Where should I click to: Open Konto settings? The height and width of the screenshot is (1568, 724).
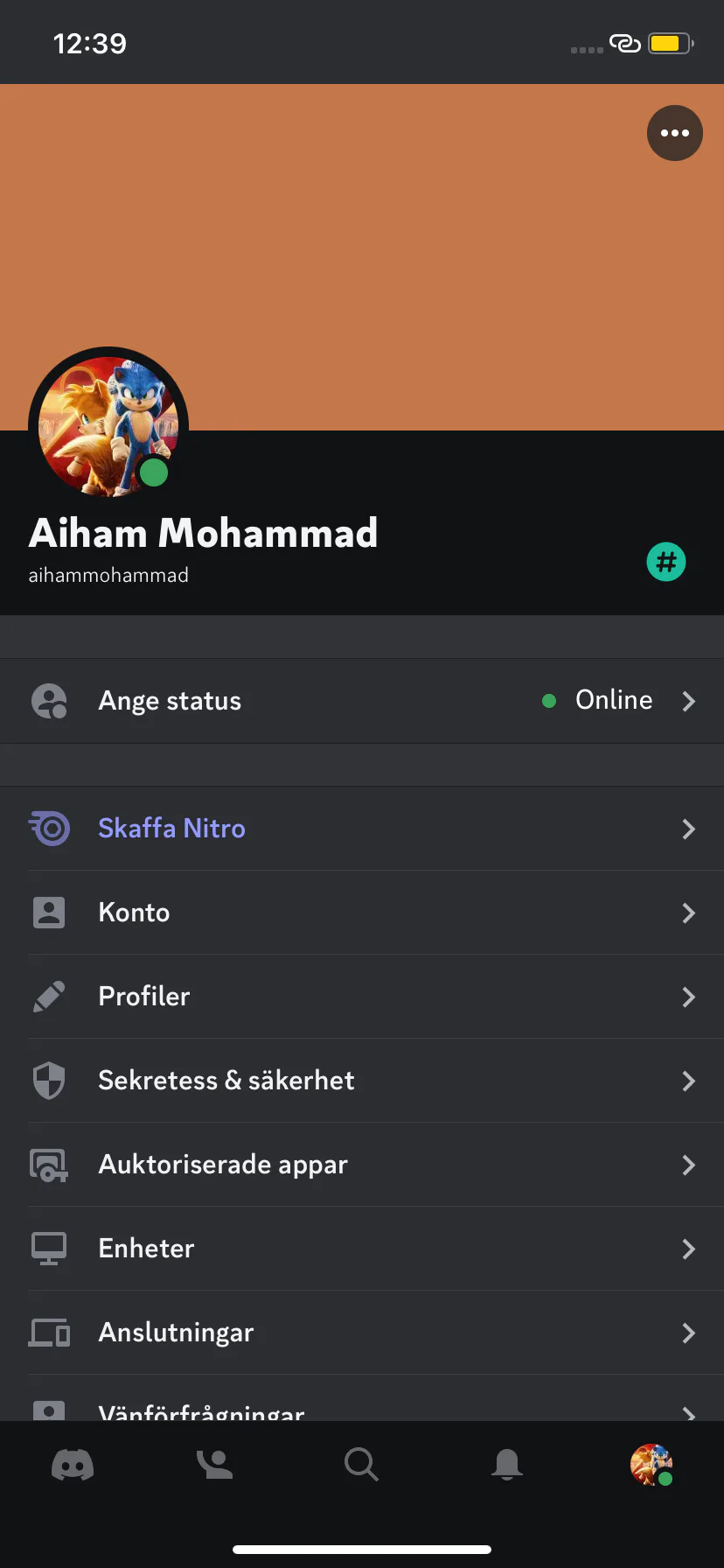click(362, 913)
